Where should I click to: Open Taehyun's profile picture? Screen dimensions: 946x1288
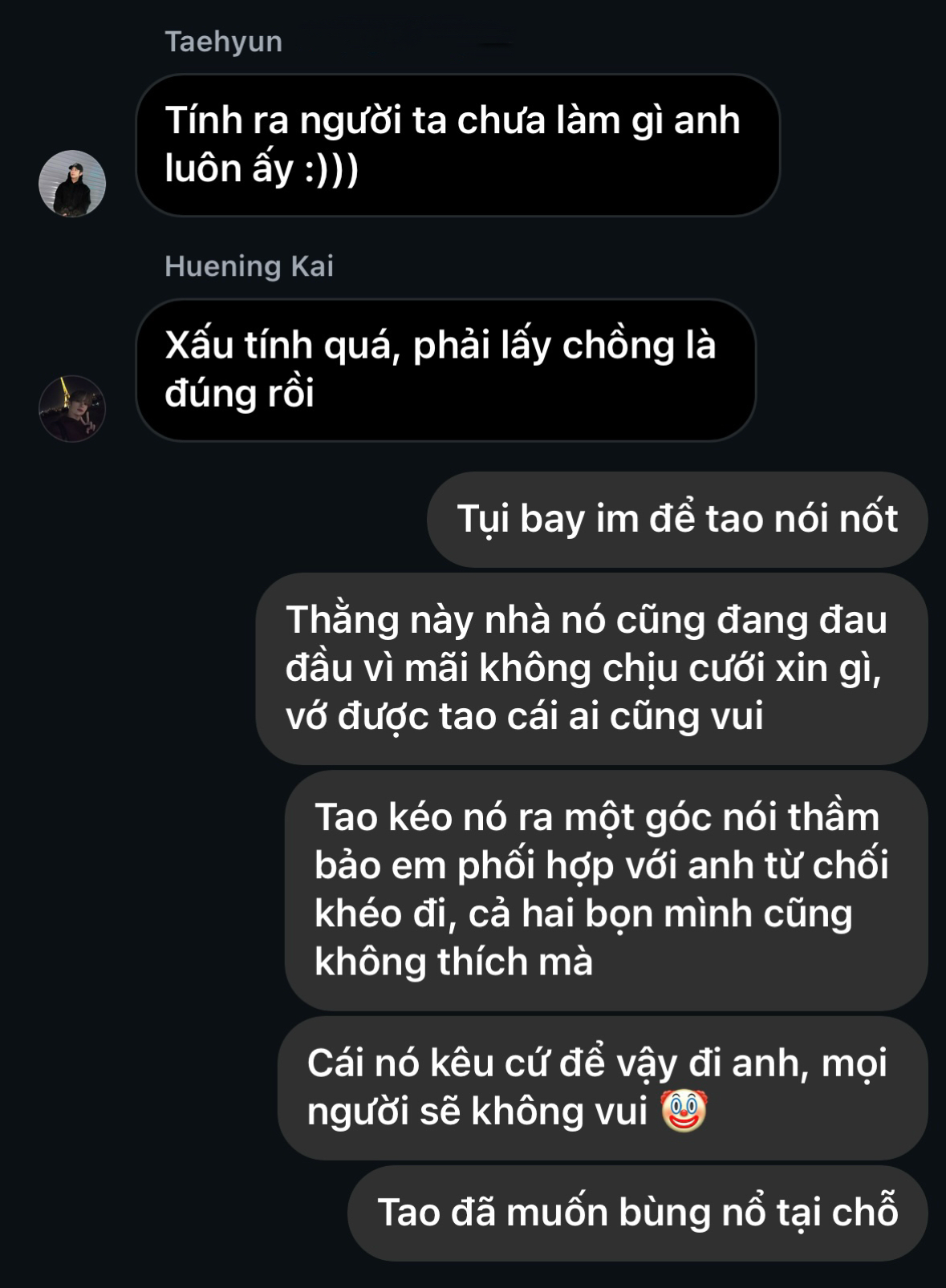click(x=72, y=184)
